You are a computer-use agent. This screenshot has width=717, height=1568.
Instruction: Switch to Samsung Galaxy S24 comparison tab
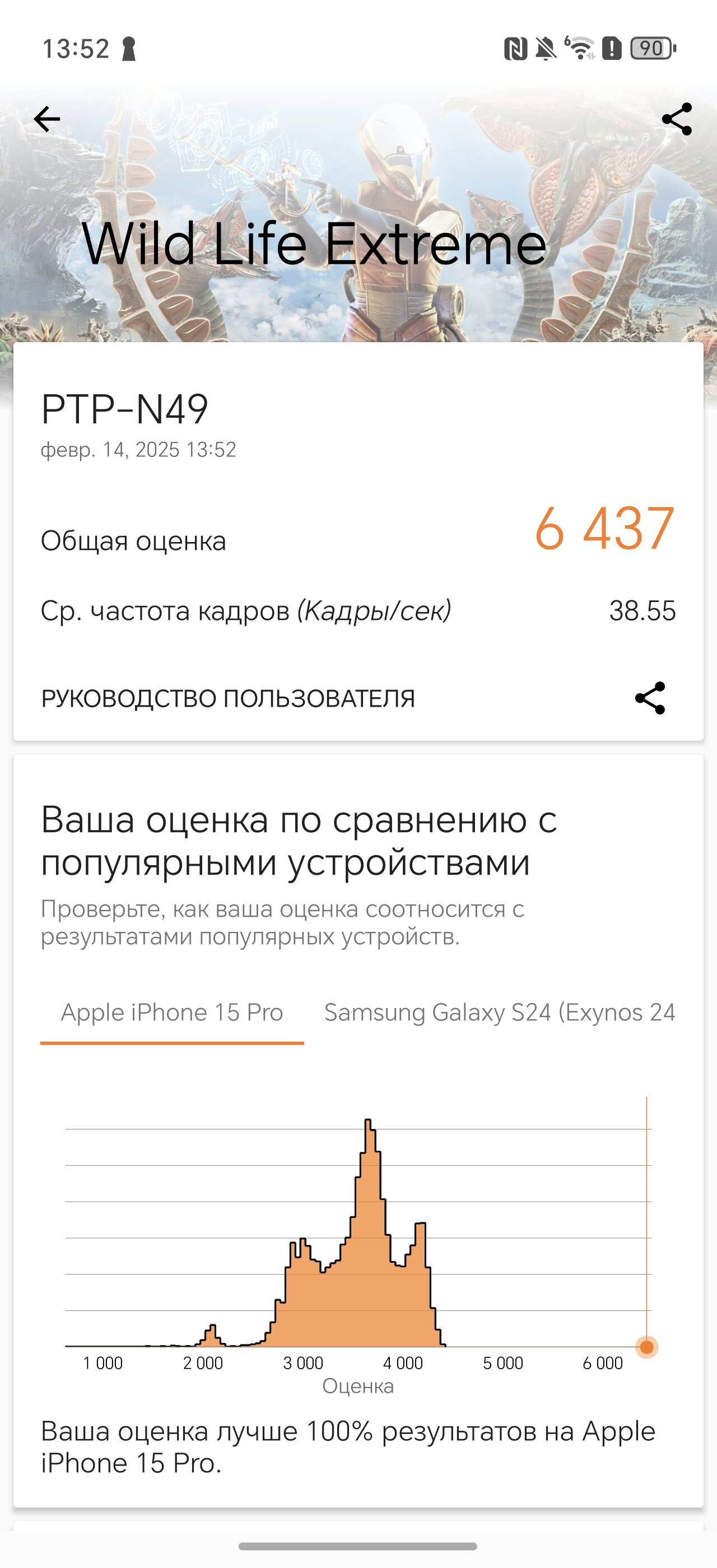[500, 1013]
